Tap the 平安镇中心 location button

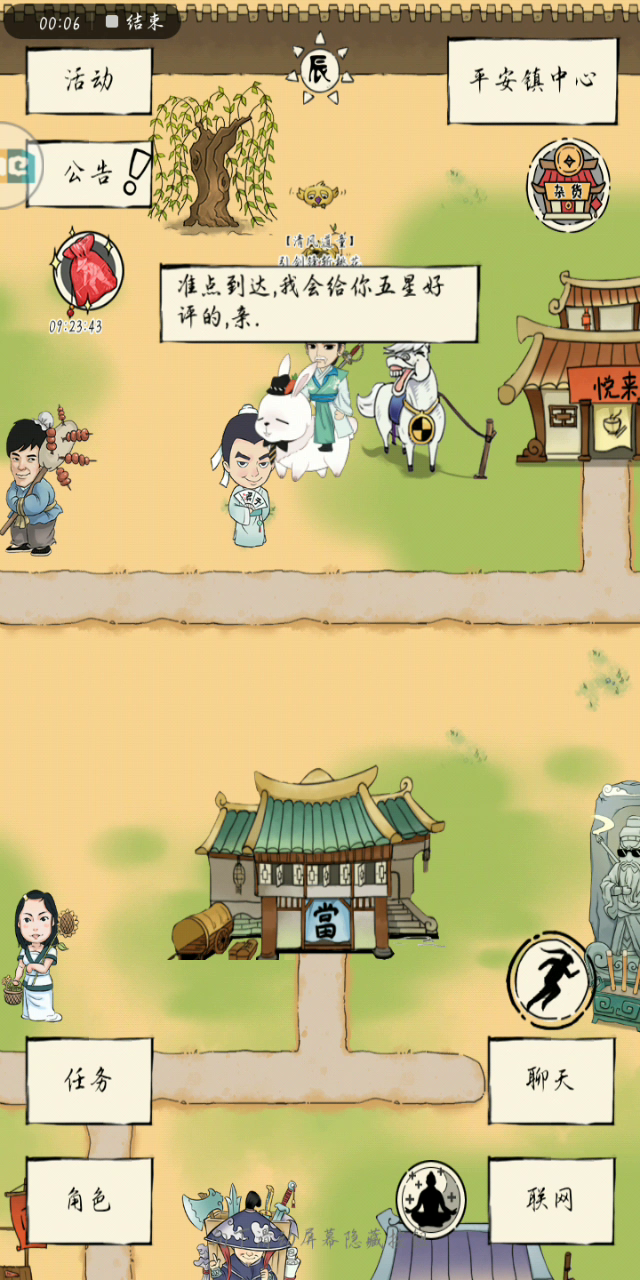click(x=532, y=81)
